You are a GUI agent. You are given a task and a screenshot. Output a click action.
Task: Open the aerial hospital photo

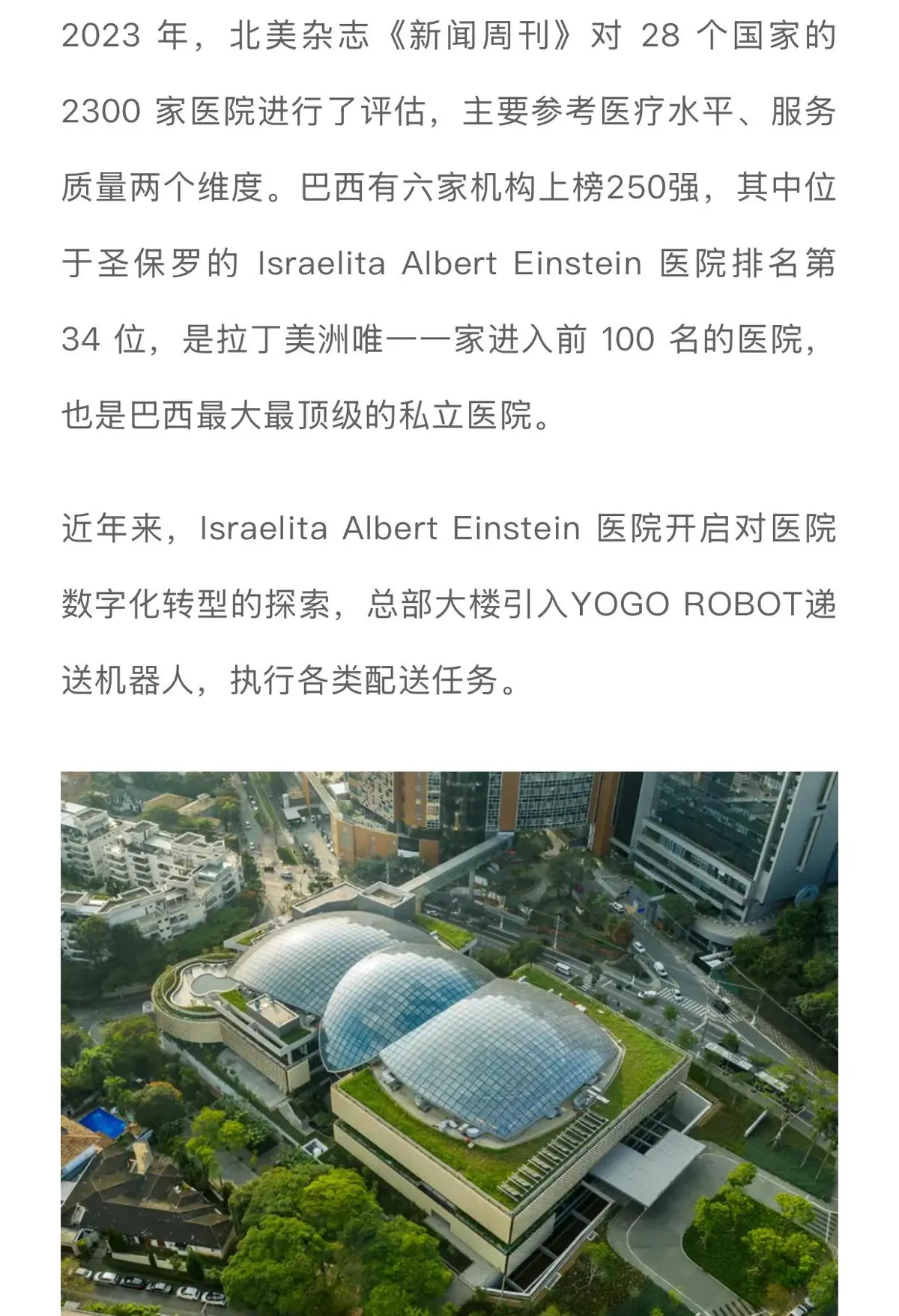coord(449,1041)
